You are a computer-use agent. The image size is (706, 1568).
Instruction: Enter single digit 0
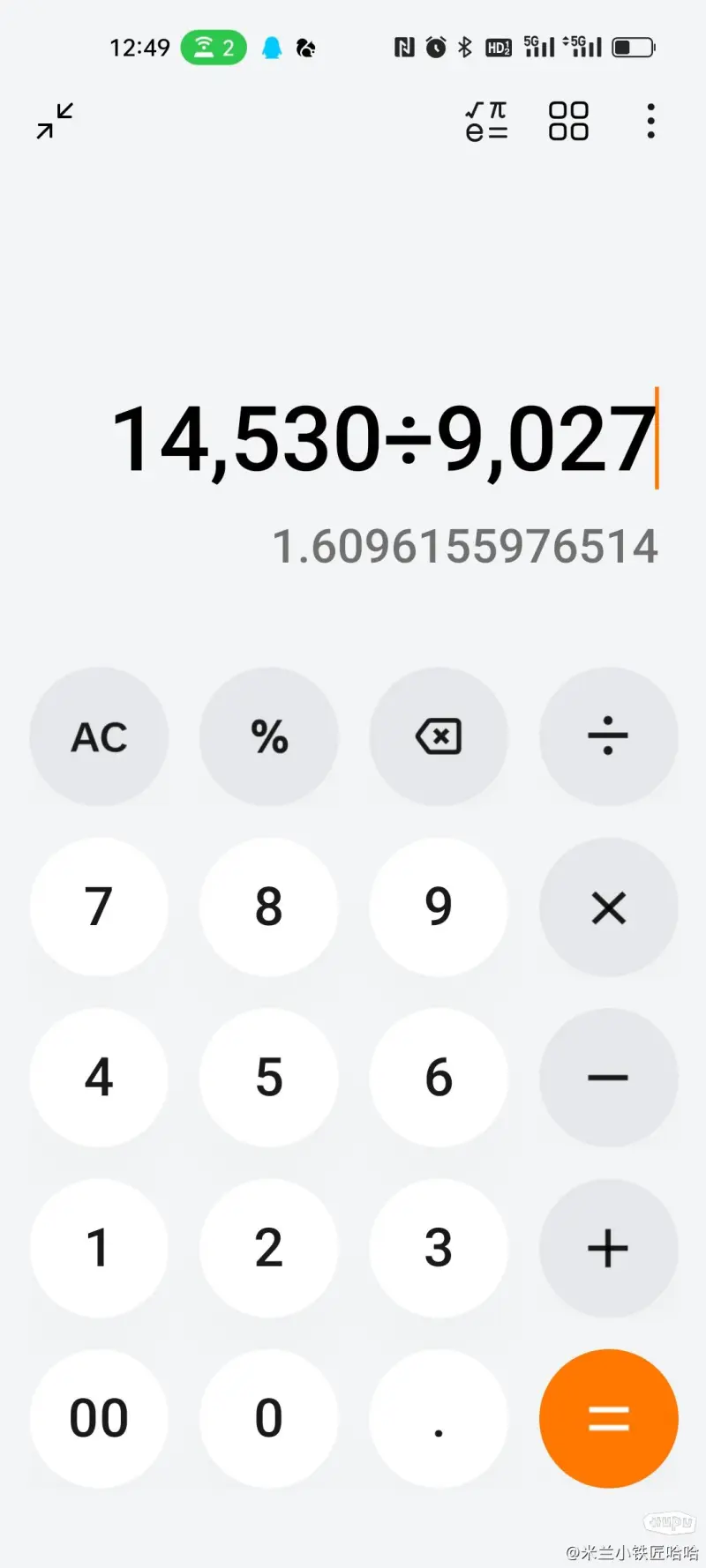(269, 1418)
